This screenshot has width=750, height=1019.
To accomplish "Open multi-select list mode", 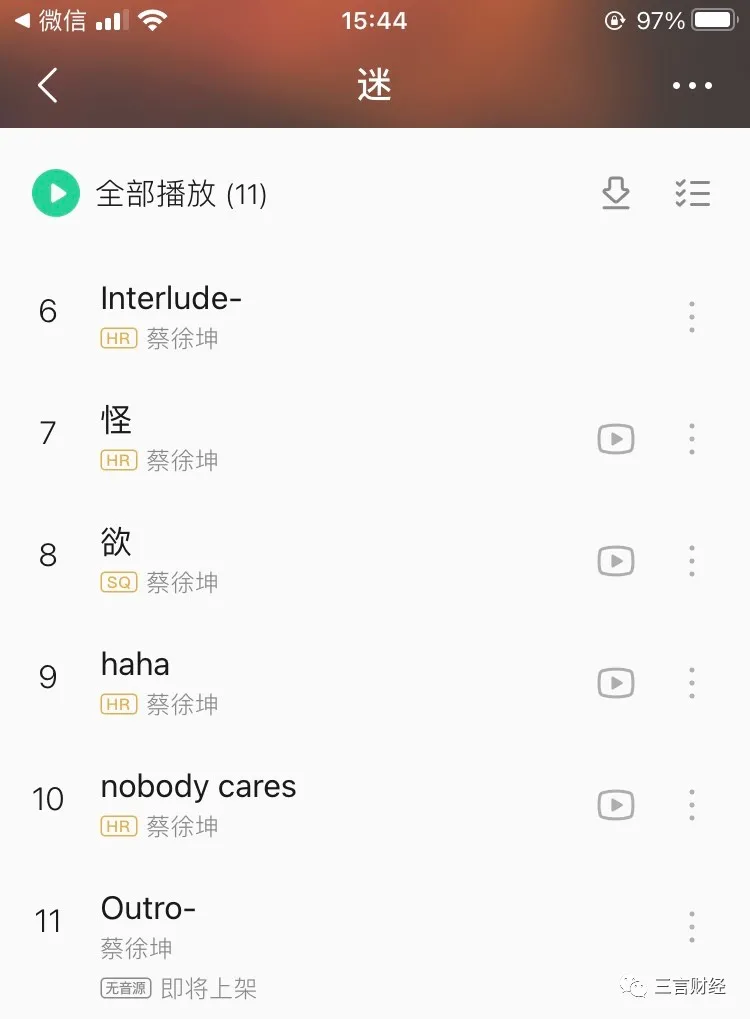I will coord(692,193).
